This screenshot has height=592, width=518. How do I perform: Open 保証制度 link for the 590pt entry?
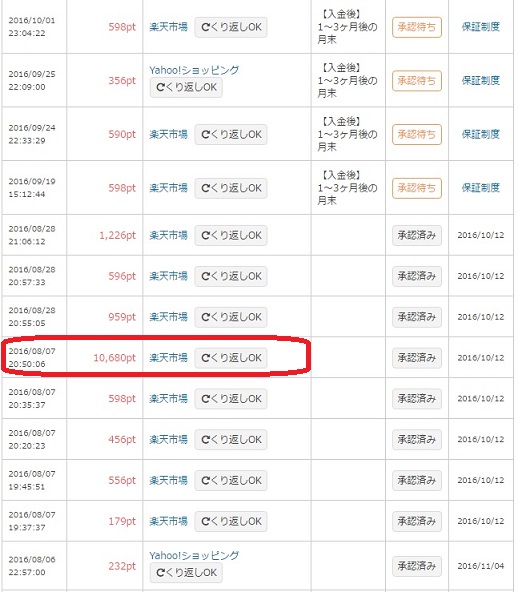pos(481,134)
